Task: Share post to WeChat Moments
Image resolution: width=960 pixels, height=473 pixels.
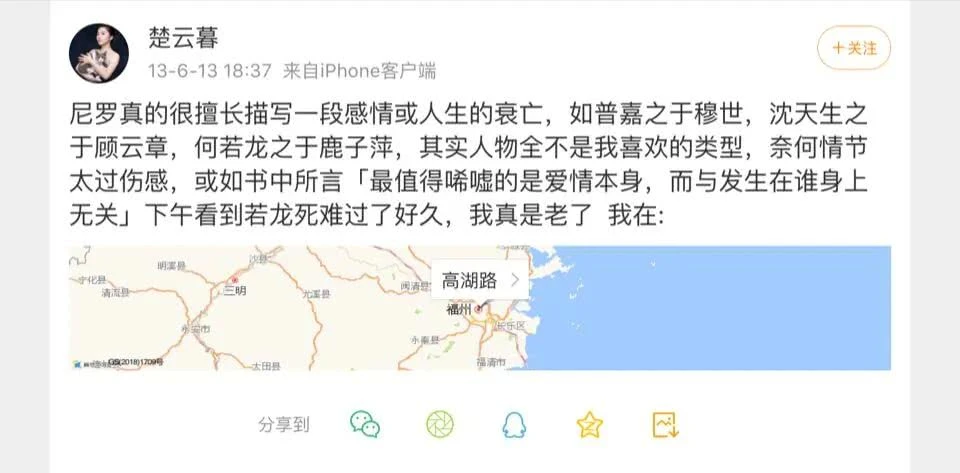Action: coord(440,424)
